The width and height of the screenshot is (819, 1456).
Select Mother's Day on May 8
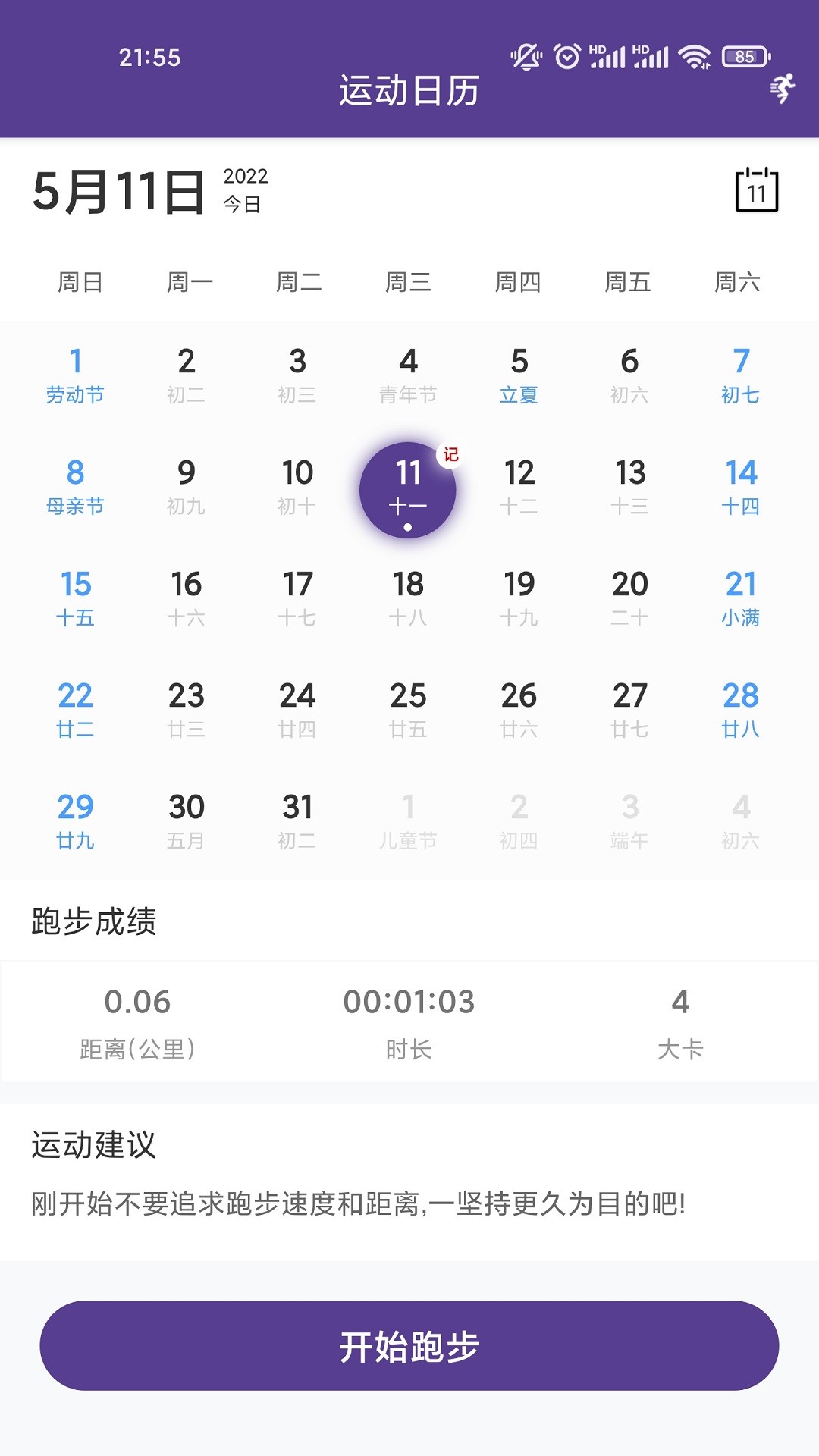pyautogui.click(x=76, y=485)
